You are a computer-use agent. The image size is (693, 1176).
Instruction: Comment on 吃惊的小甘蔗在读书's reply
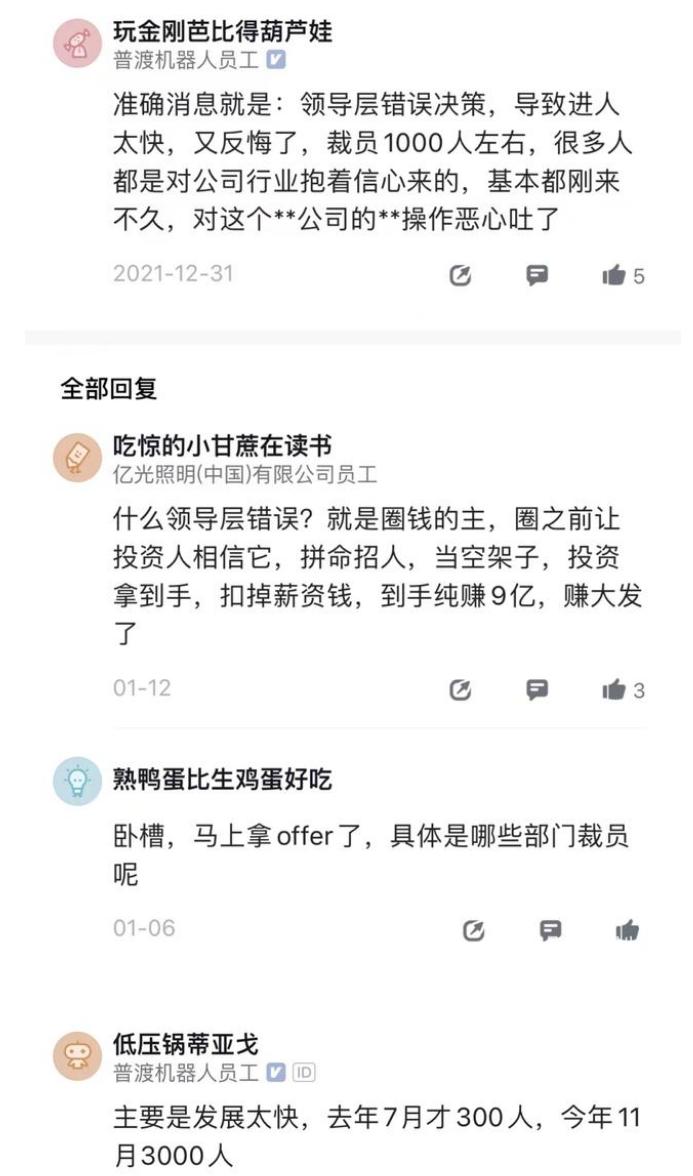tap(537, 689)
